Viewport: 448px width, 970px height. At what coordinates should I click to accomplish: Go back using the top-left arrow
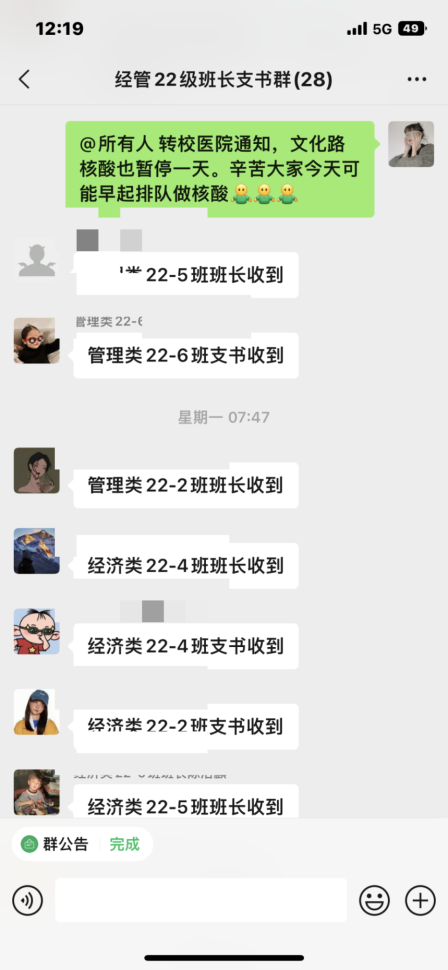point(24,80)
